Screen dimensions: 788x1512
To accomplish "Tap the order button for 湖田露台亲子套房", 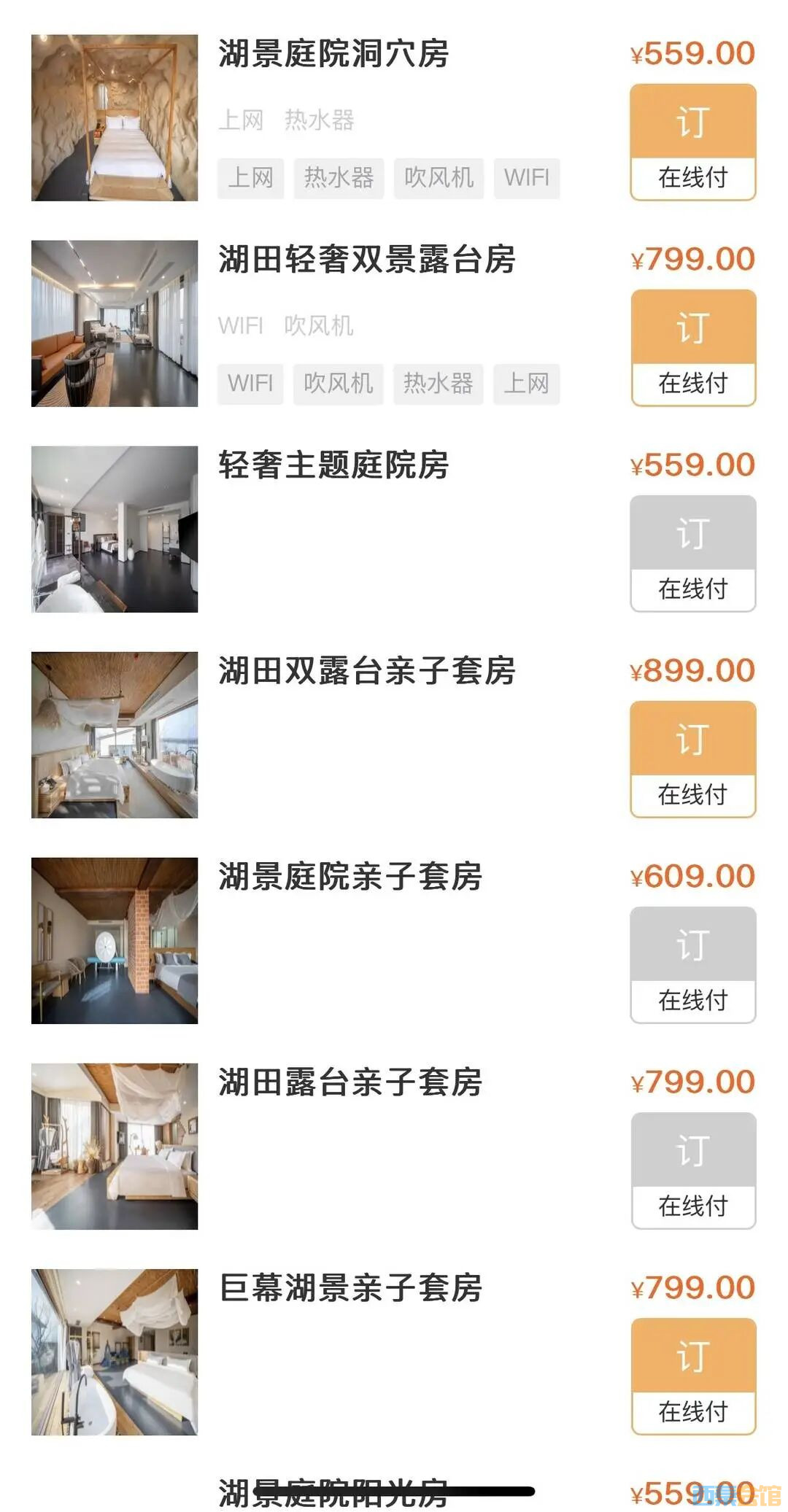I will (692, 1170).
